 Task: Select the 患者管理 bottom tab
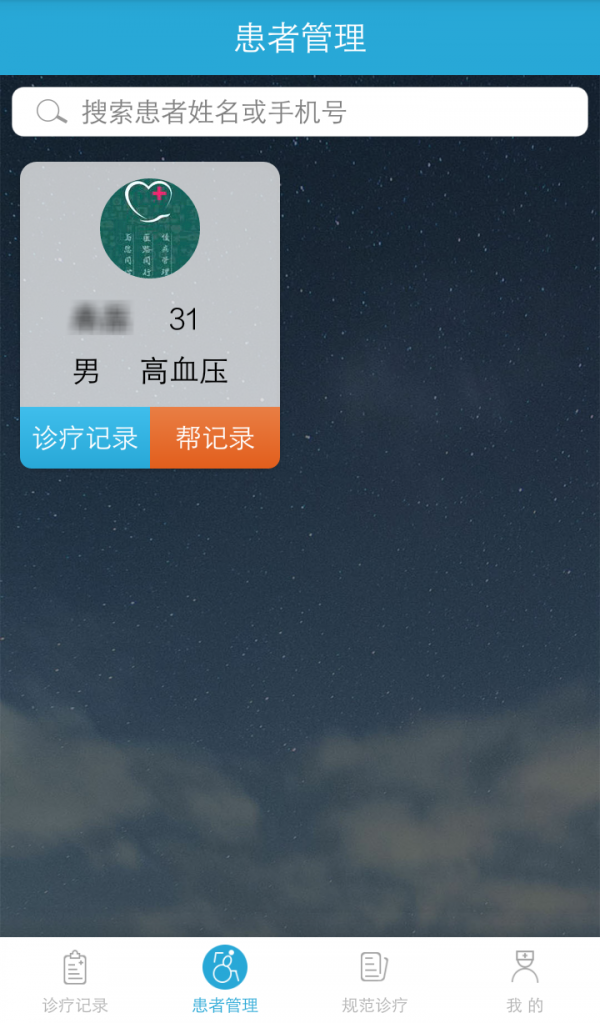(225, 981)
